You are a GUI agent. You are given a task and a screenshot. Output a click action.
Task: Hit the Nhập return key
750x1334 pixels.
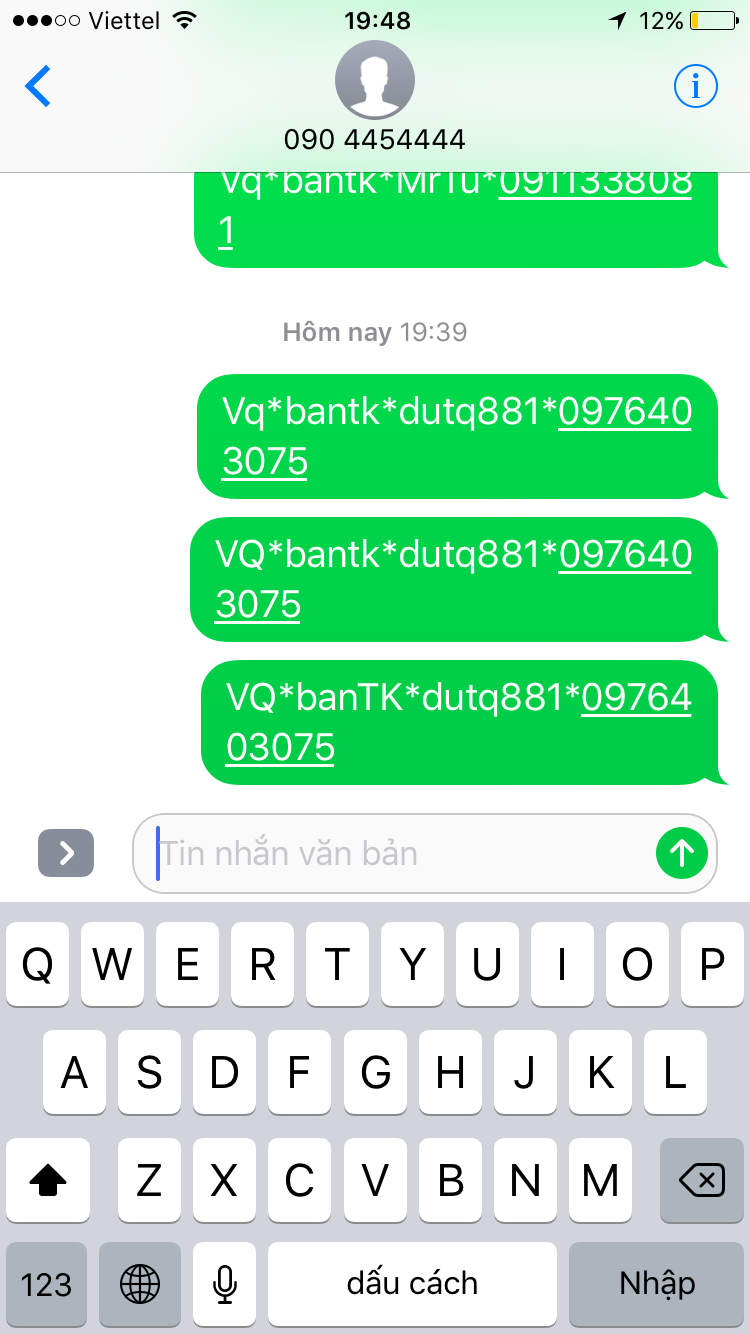(657, 1284)
